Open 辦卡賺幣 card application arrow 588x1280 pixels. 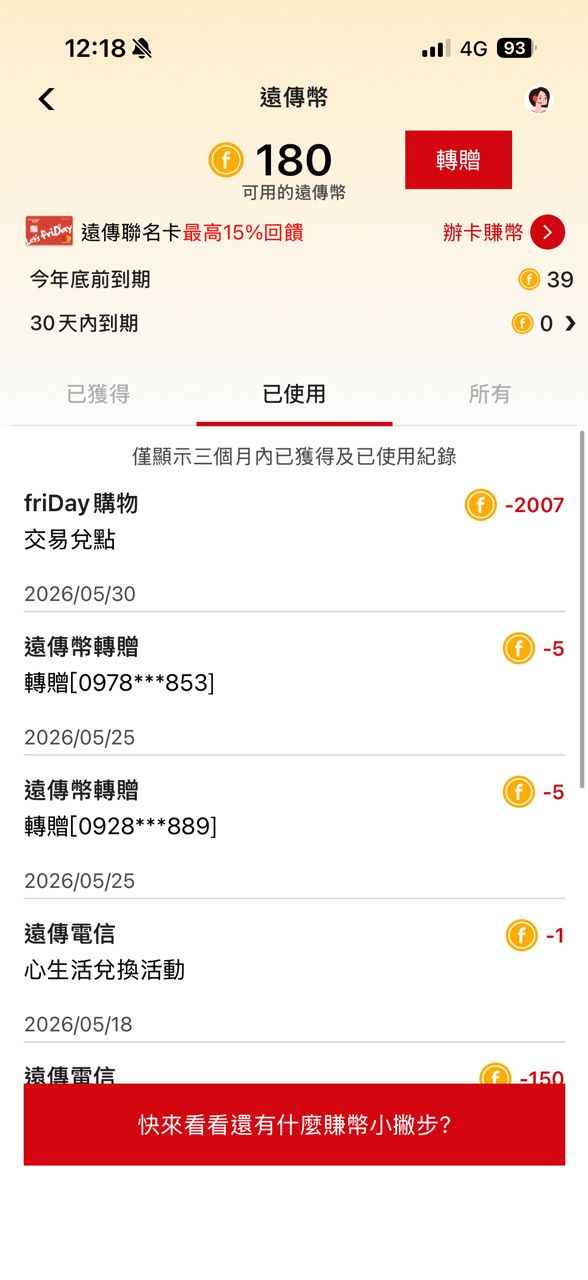[x=547, y=233]
